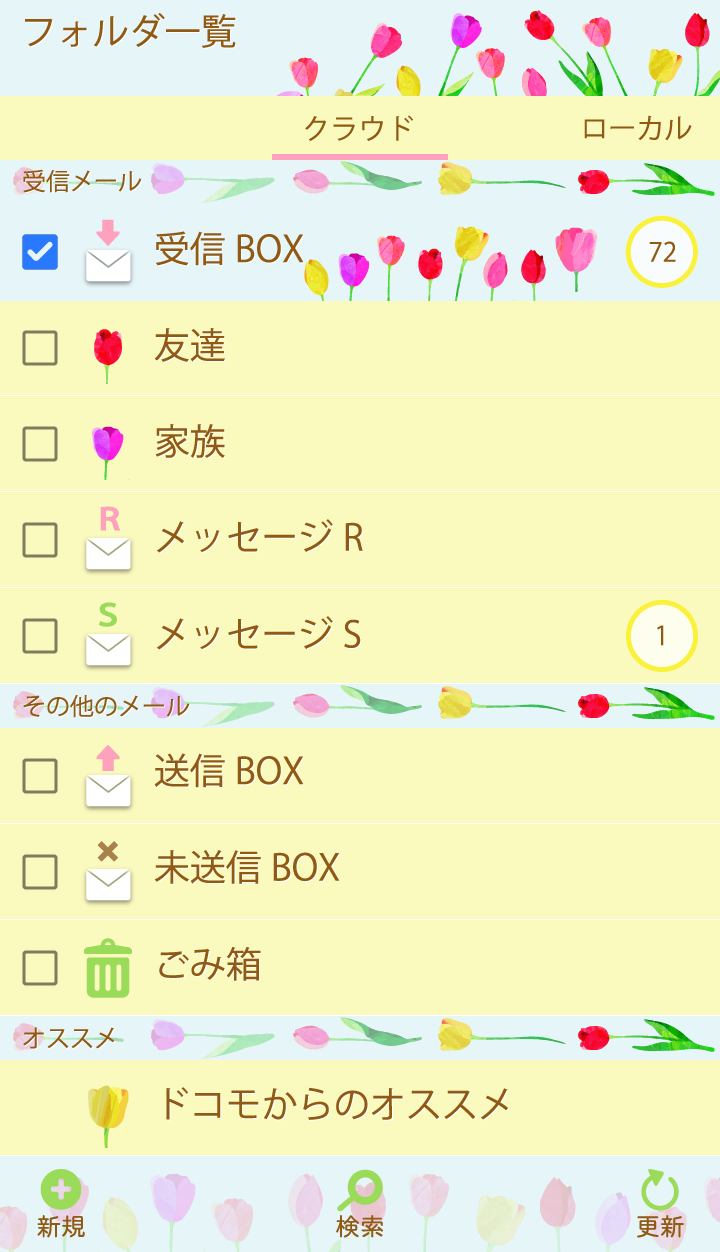
Task: Switch to the ローカル tab
Action: click(x=636, y=129)
